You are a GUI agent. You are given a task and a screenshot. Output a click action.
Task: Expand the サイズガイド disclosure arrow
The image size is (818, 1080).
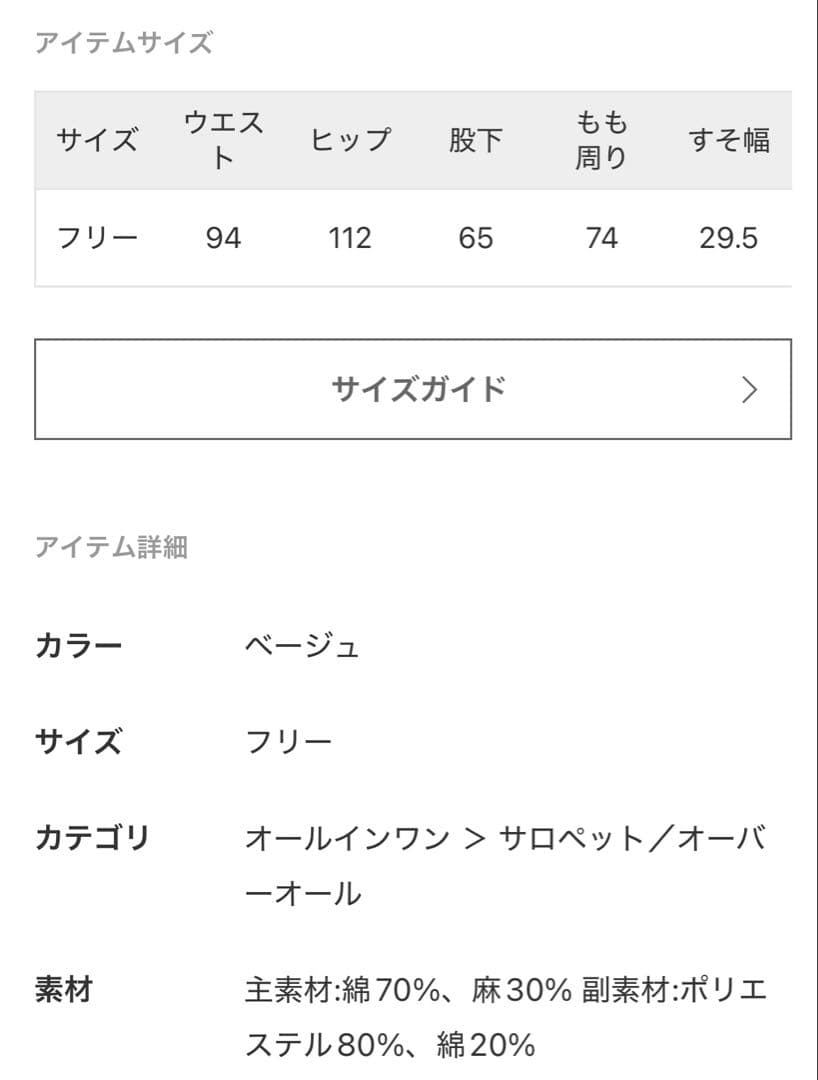click(748, 390)
